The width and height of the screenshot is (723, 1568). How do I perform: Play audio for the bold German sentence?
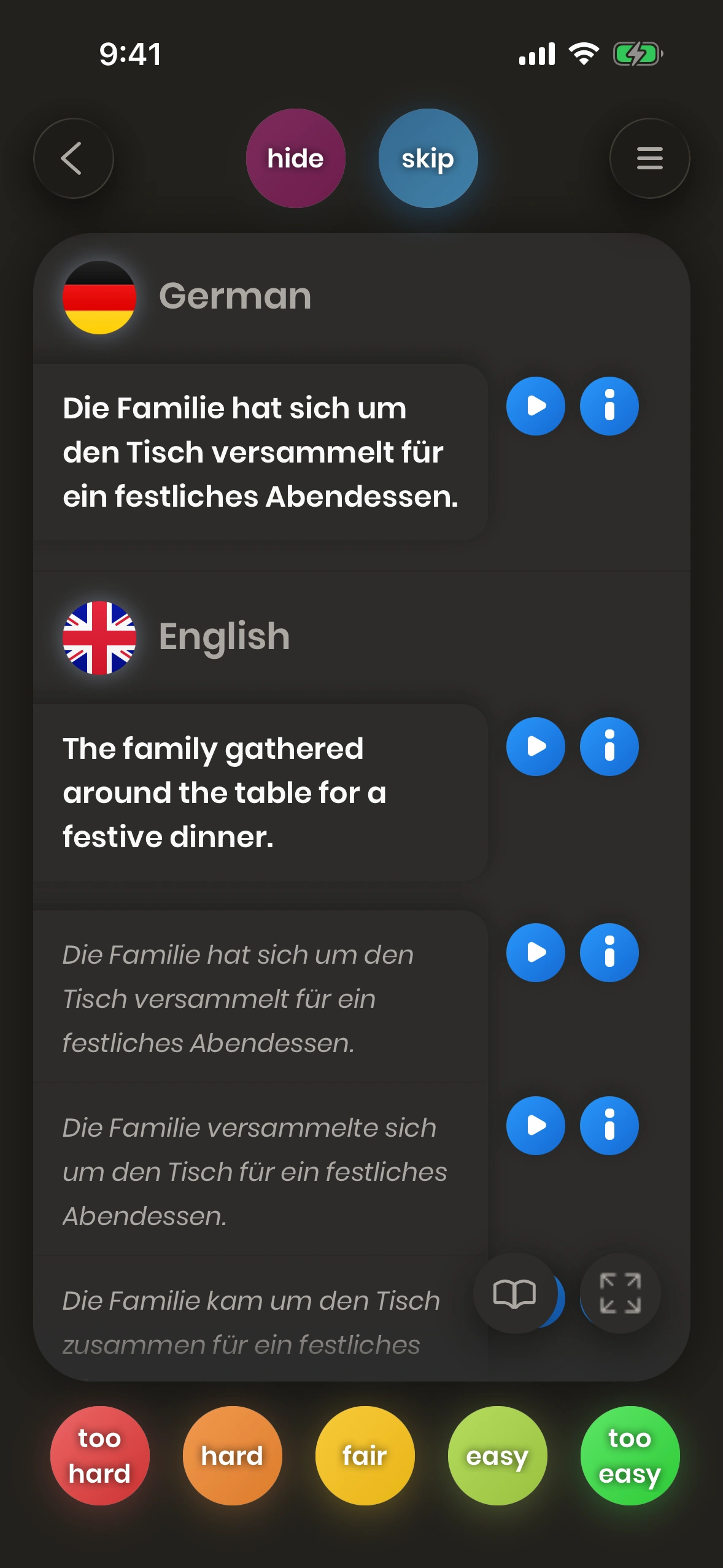[535, 406]
